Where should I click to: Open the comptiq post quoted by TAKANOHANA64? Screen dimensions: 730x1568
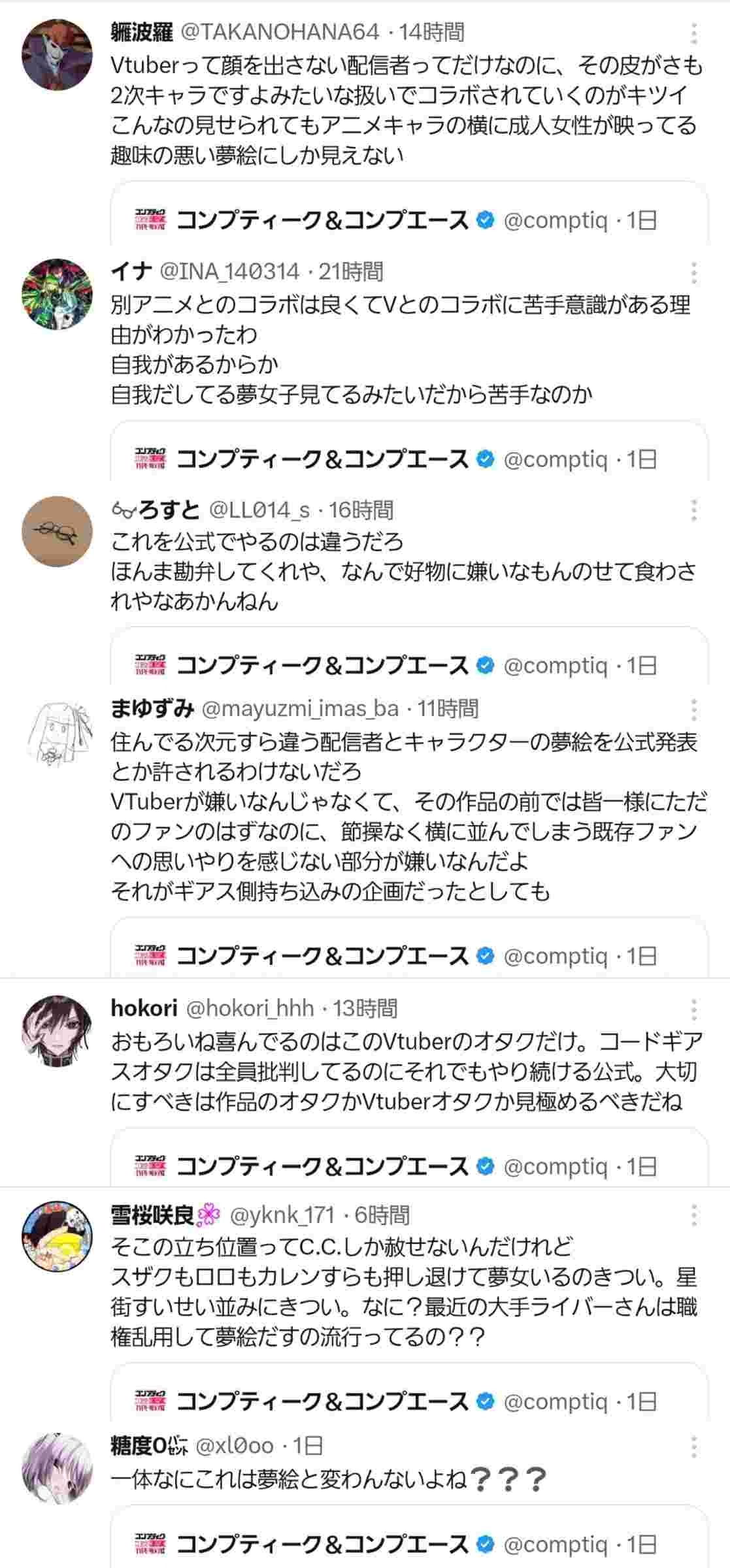(x=409, y=220)
